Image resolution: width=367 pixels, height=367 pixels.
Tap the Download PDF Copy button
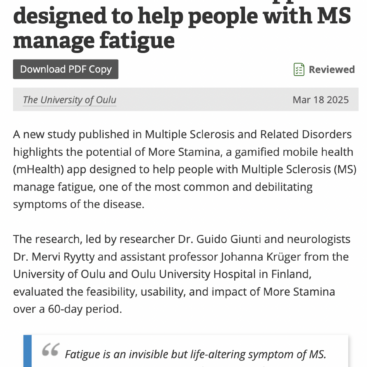(x=66, y=69)
